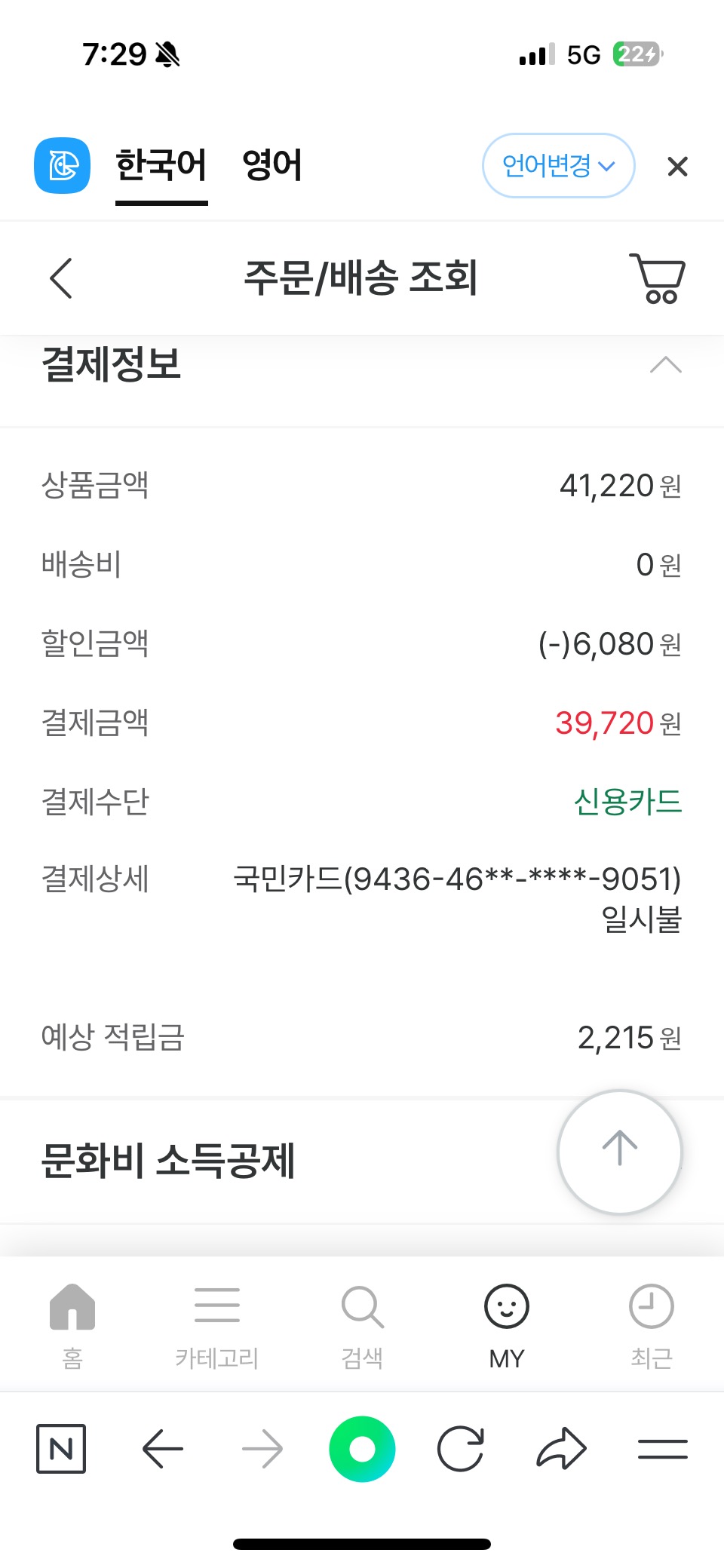724x1568 pixels.
Task: Switch to the 영어 translation tab
Action: [x=271, y=165]
